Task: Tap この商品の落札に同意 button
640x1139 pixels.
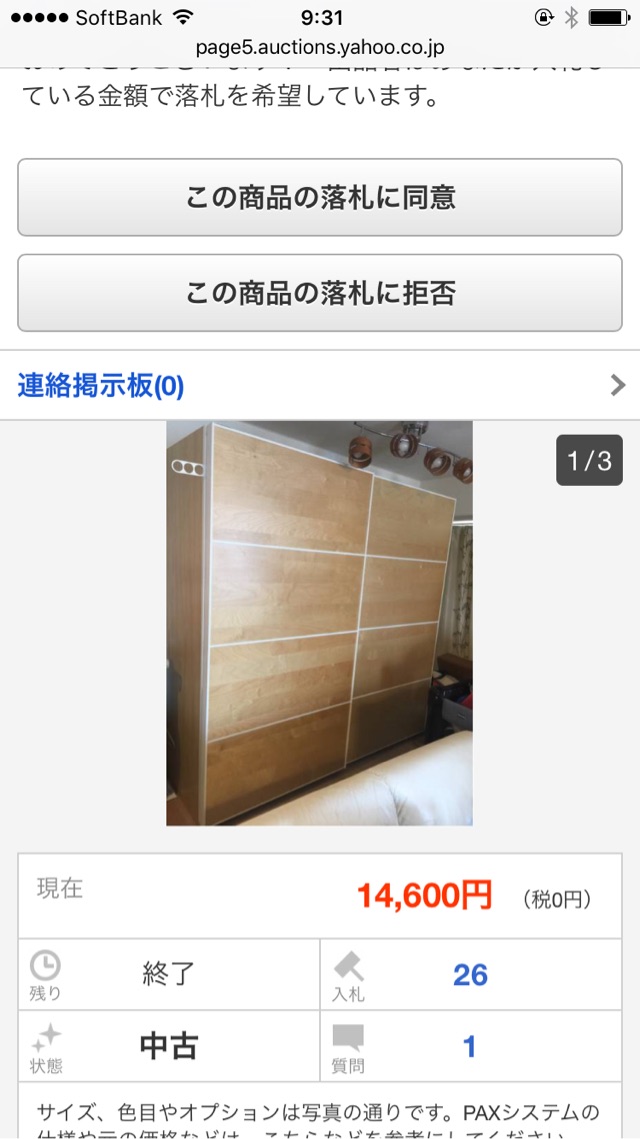Action: tap(320, 197)
